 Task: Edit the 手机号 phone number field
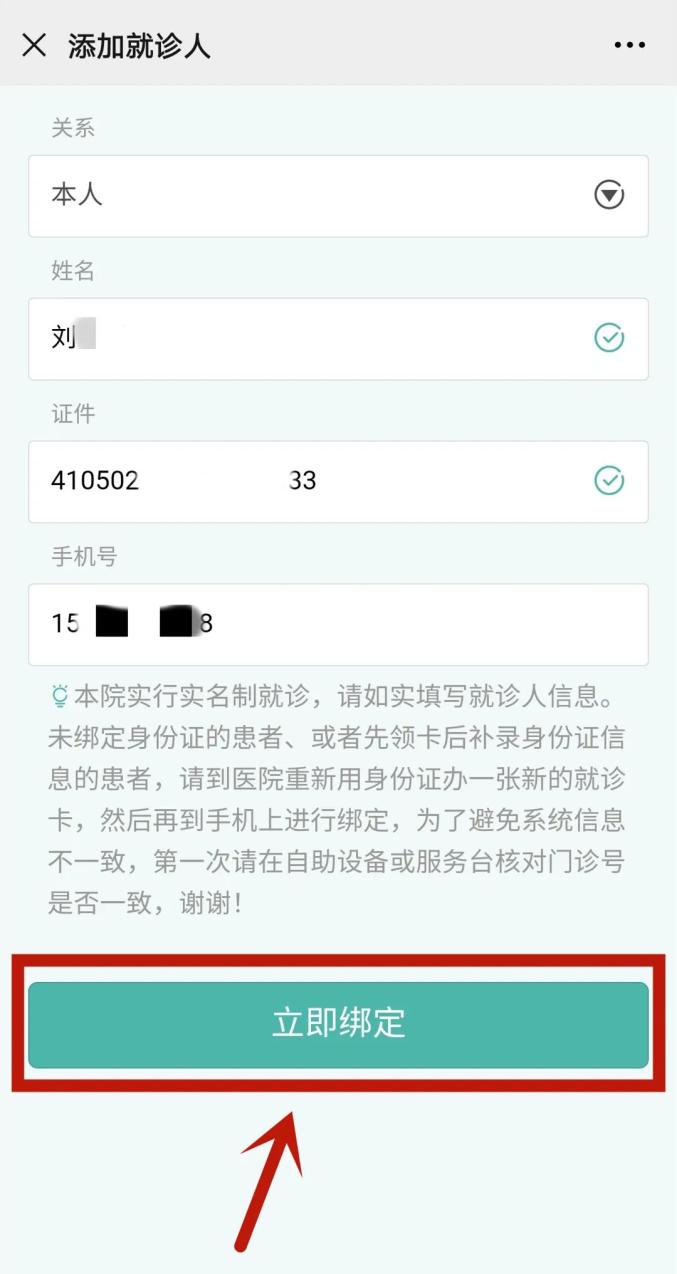[338, 625]
